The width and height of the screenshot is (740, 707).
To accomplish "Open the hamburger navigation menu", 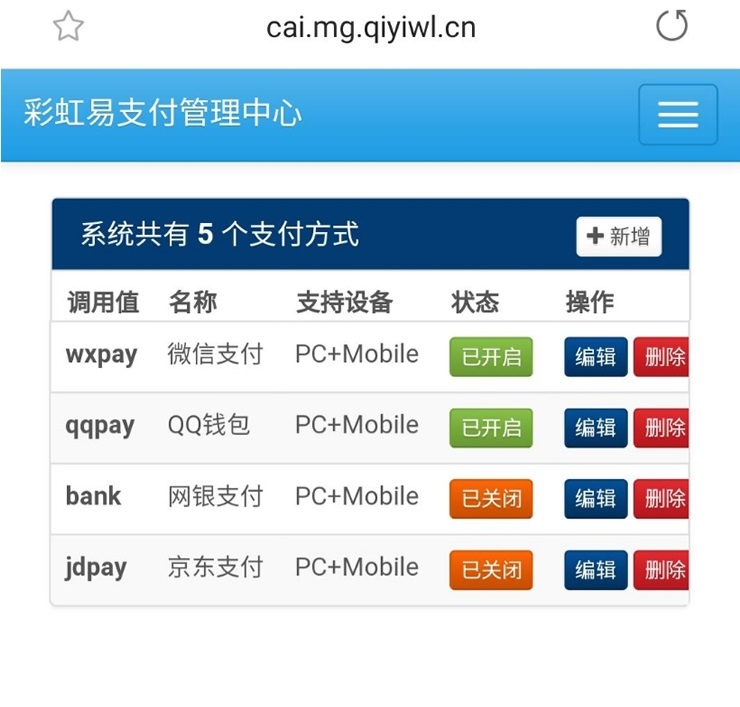I will (677, 115).
